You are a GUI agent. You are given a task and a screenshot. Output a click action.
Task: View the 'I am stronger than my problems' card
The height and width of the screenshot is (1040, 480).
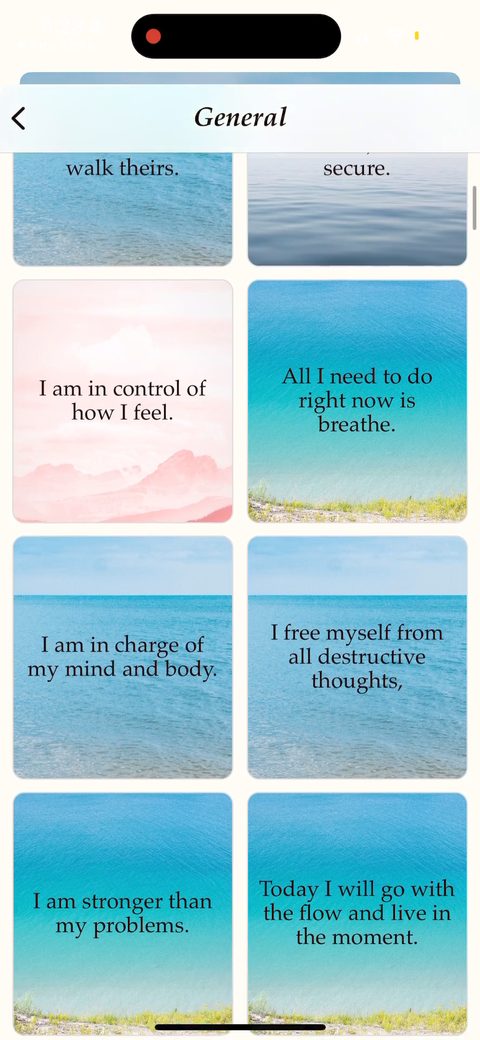[123, 913]
